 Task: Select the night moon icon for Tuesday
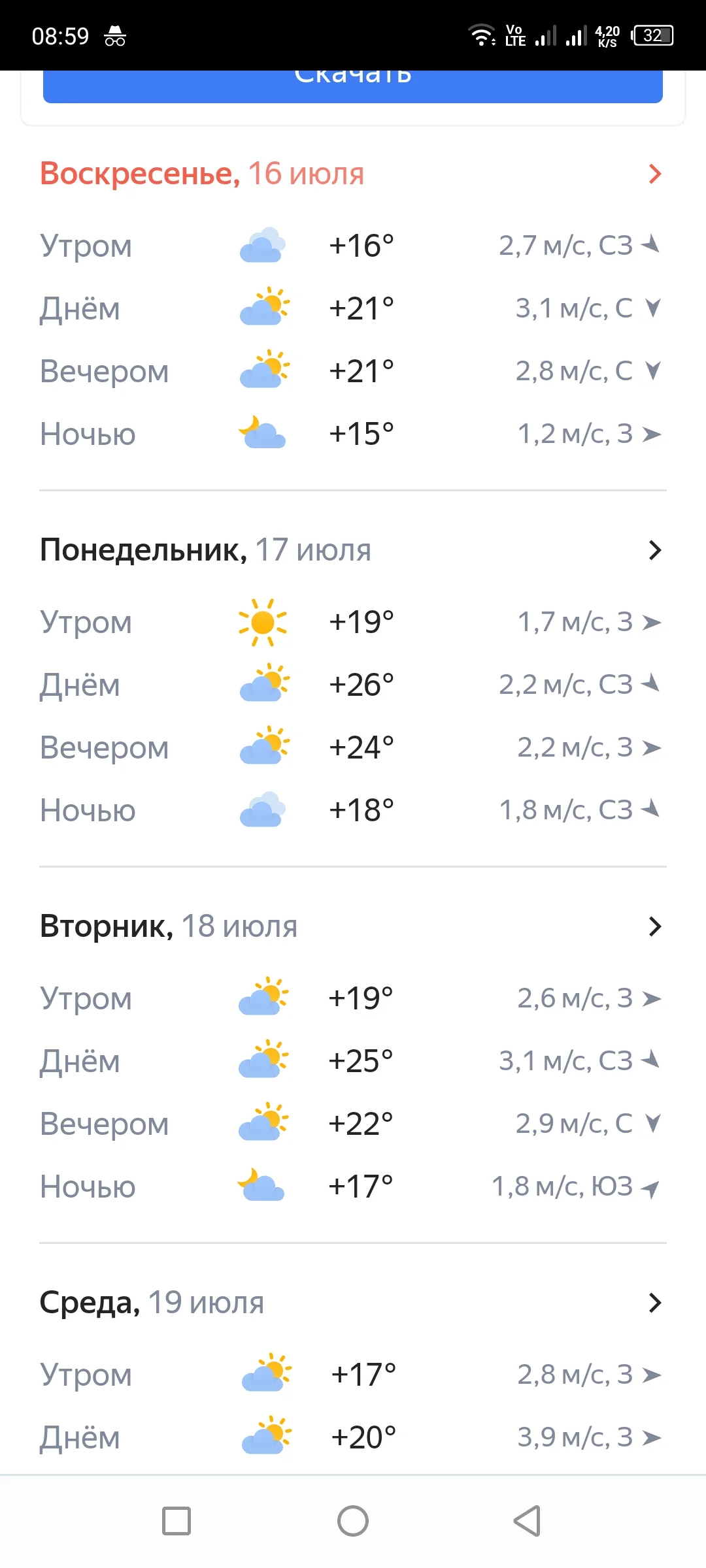pos(261,1186)
